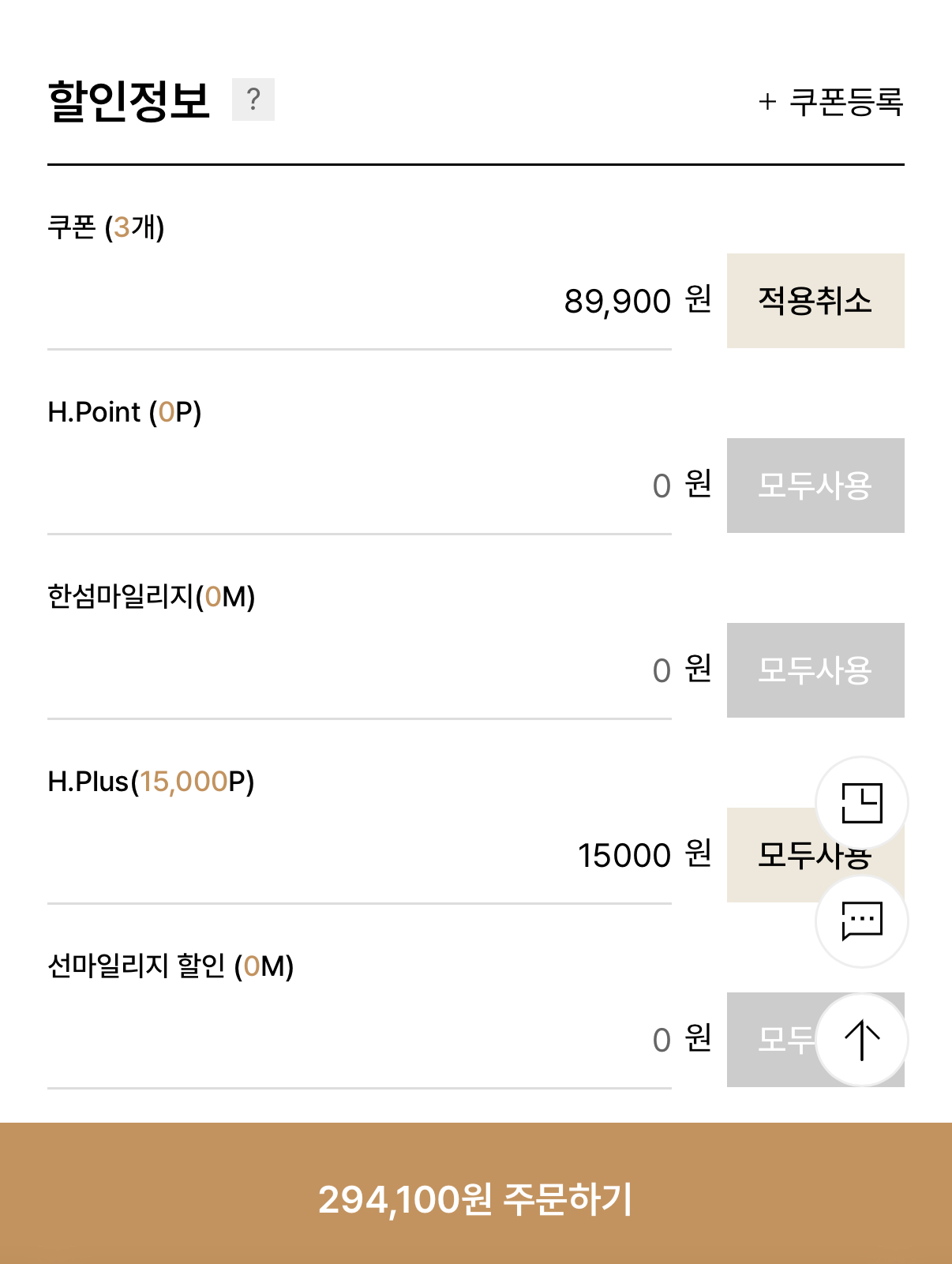This screenshot has width=952, height=1264.
Task: Click 모두사용 for H.Point
Action: coord(815,484)
